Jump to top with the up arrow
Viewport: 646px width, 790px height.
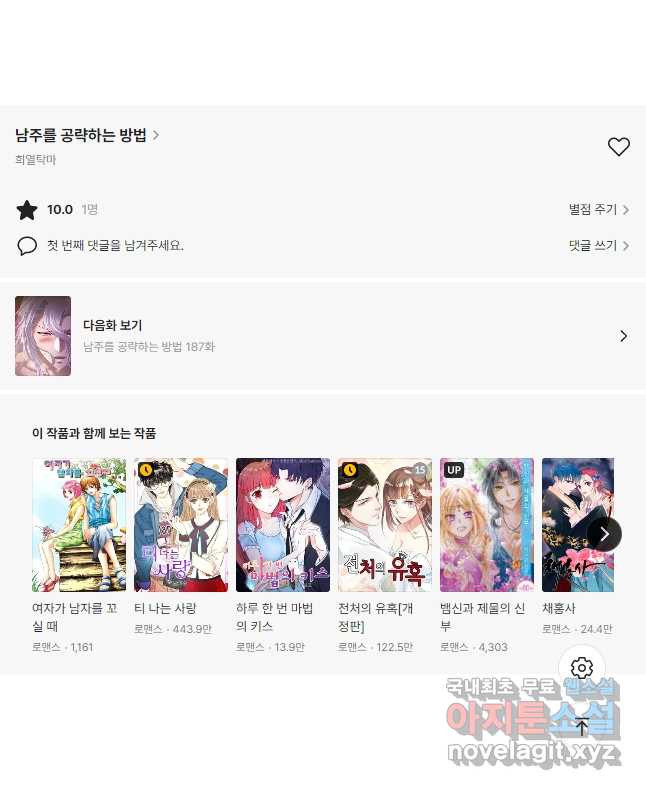pyautogui.click(x=583, y=727)
